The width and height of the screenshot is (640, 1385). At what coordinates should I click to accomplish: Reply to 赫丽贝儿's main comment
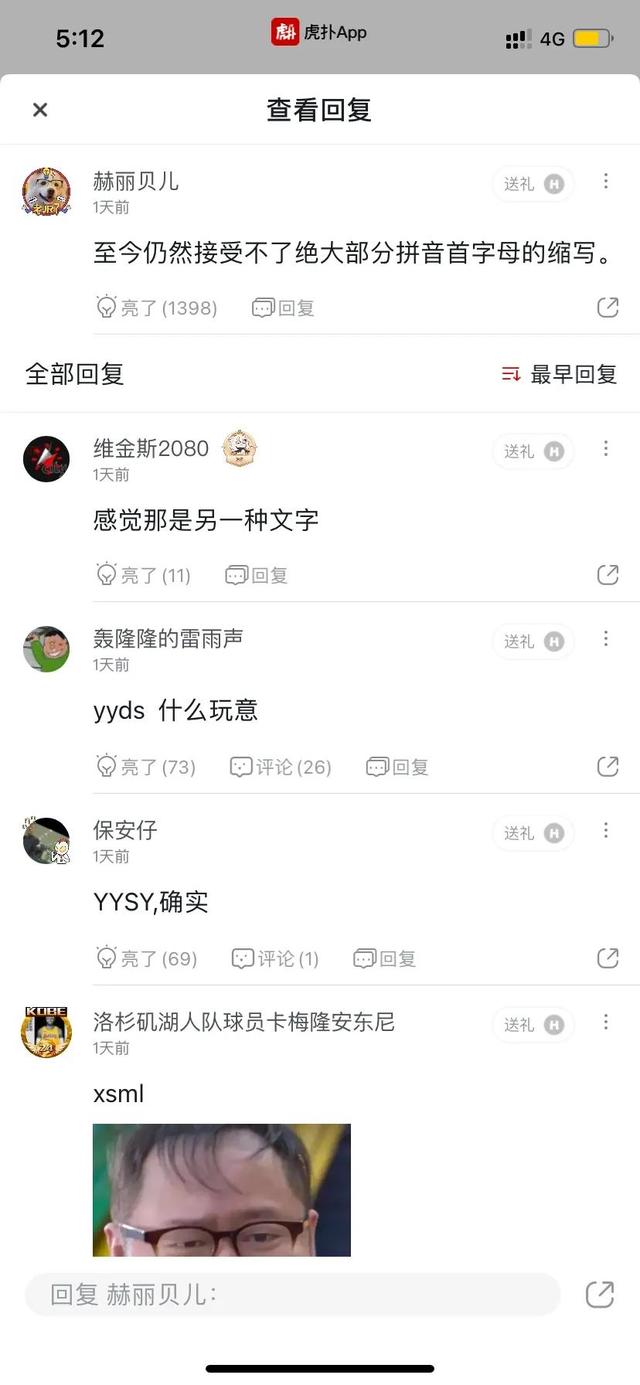[284, 308]
